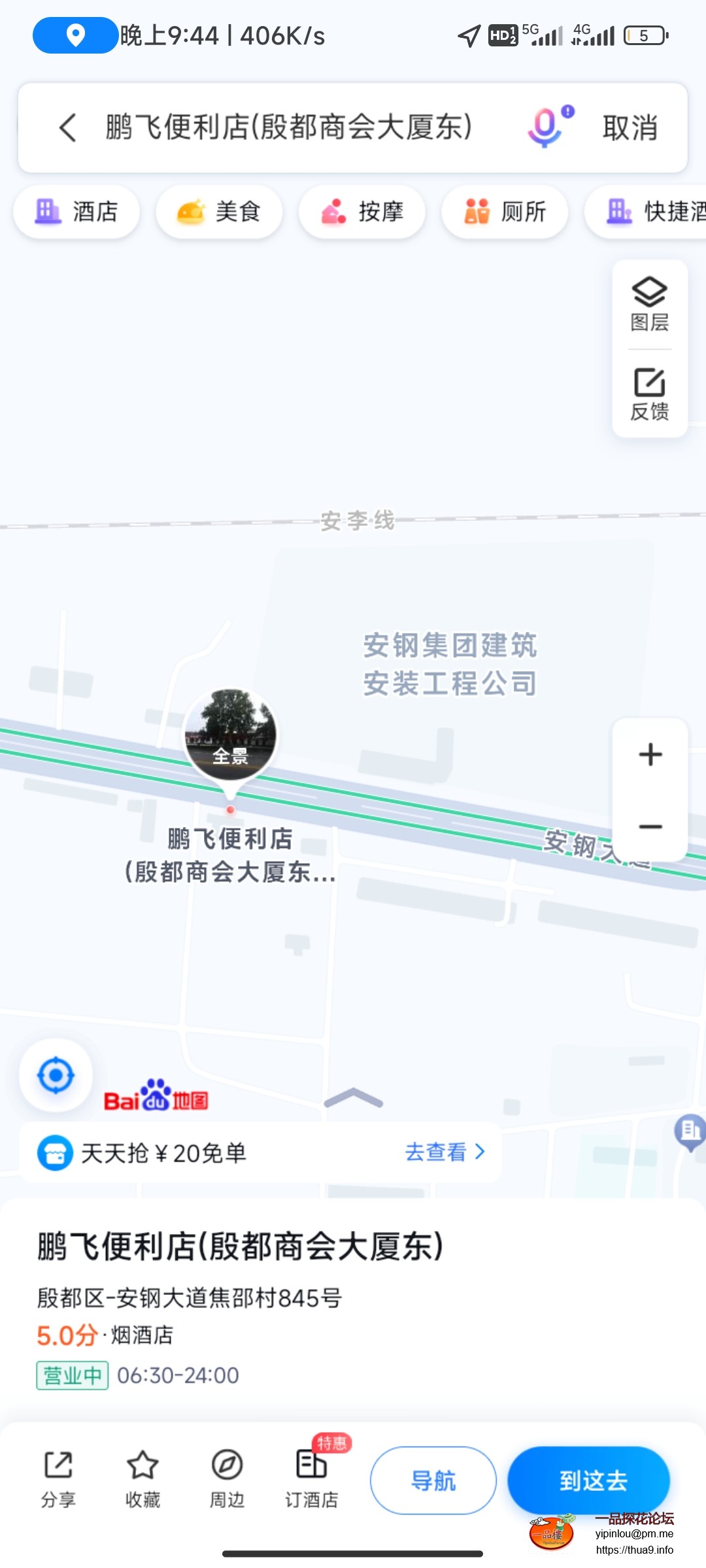Image resolution: width=706 pixels, height=1568 pixels.
Task: Tap the search input showing 鹏飞便利店
Action: coord(288,128)
